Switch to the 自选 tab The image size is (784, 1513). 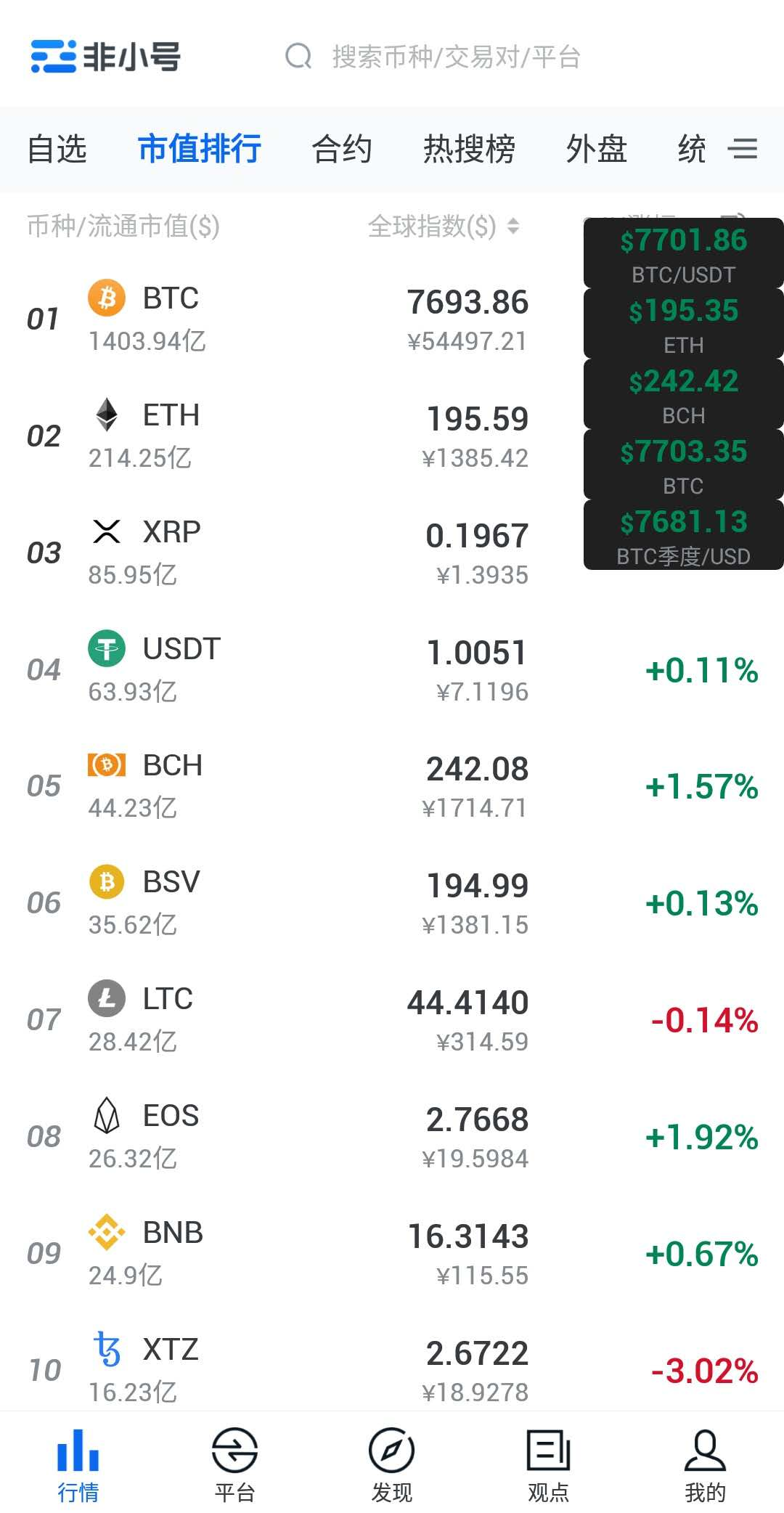tap(57, 150)
